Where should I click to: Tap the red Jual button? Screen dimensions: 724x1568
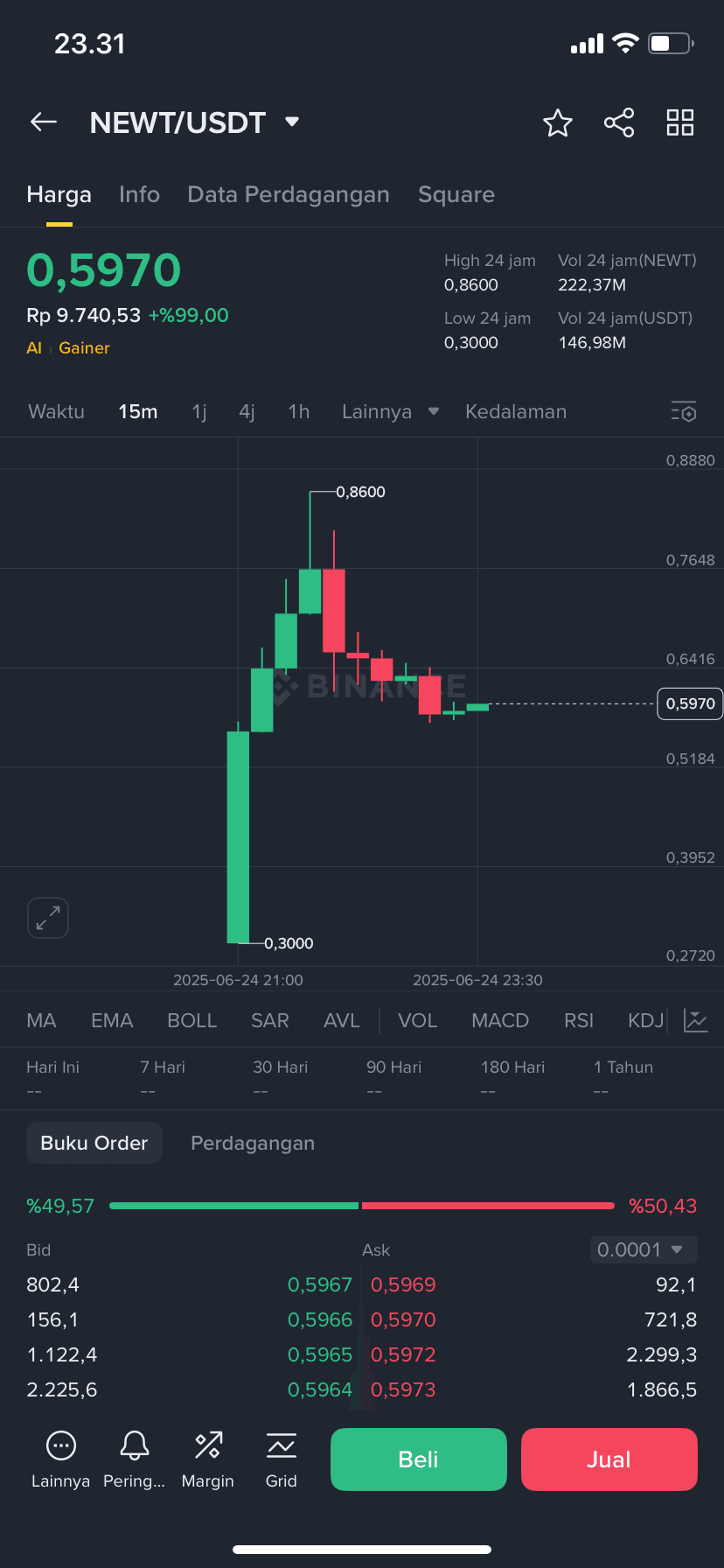tap(609, 1459)
